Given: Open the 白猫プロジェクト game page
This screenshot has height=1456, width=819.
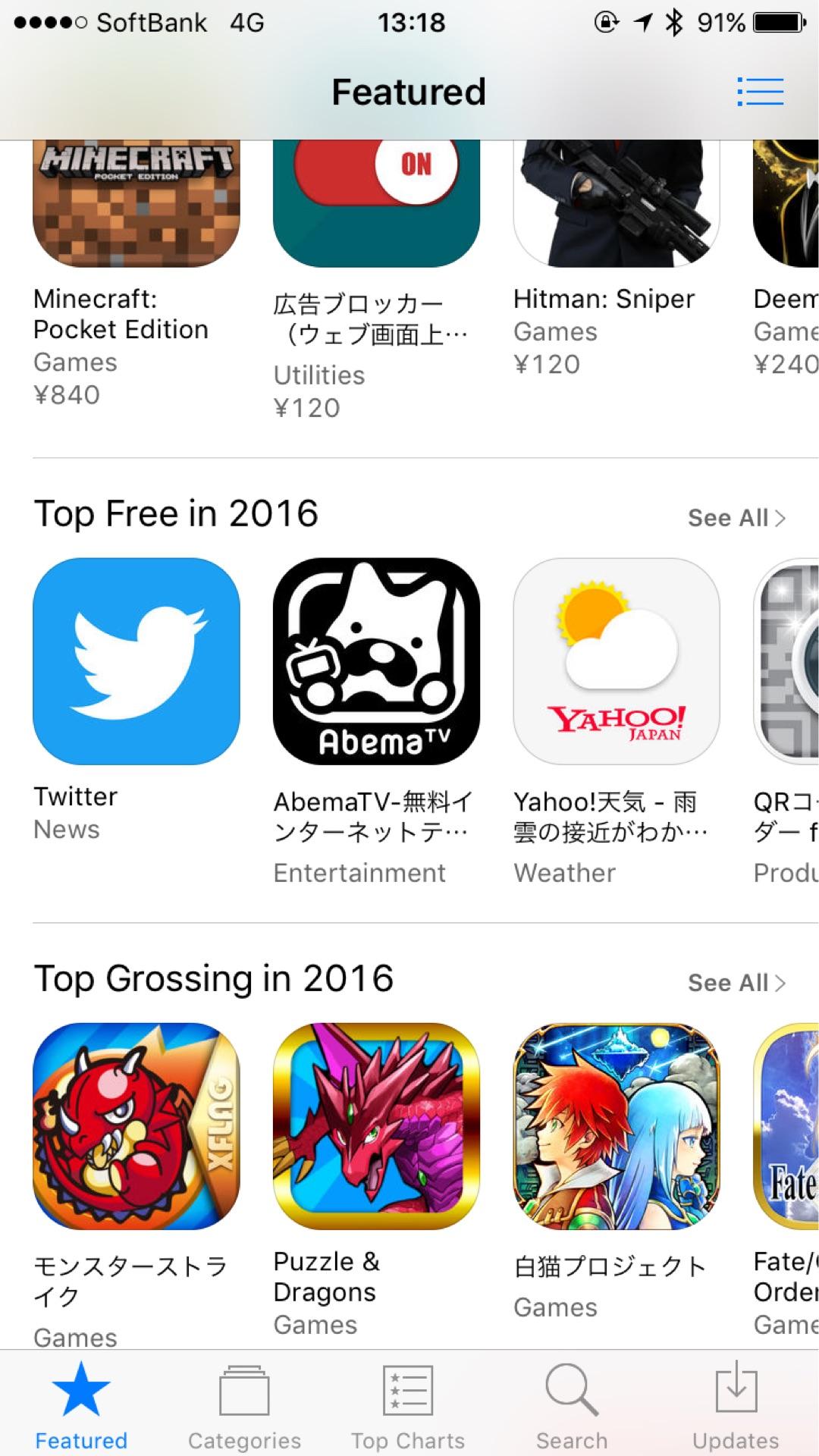Looking at the screenshot, I should pyautogui.click(x=616, y=1126).
